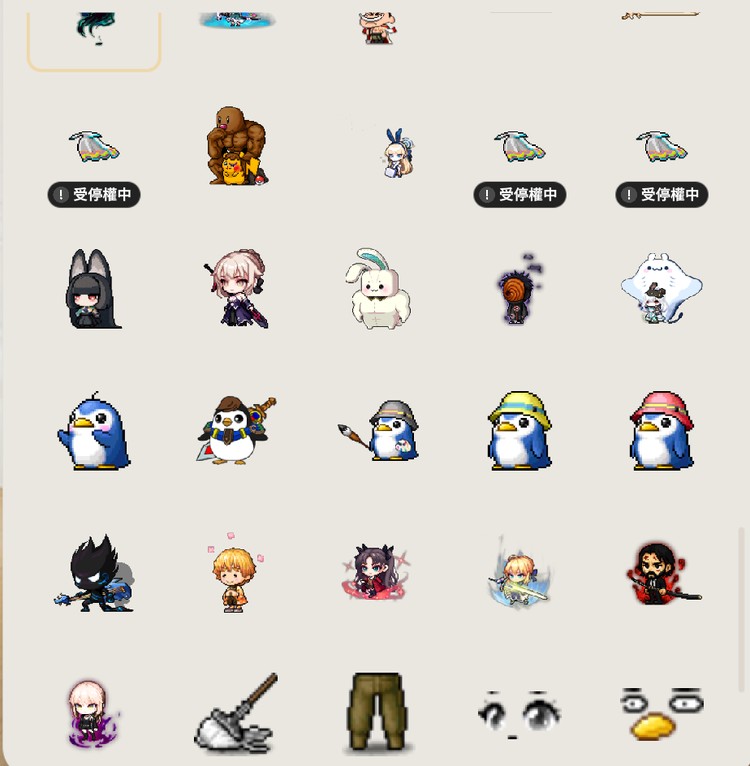The height and width of the screenshot is (766, 750).
Task: Pick the penguin wearing a yellow hat
Action: [x=519, y=430]
